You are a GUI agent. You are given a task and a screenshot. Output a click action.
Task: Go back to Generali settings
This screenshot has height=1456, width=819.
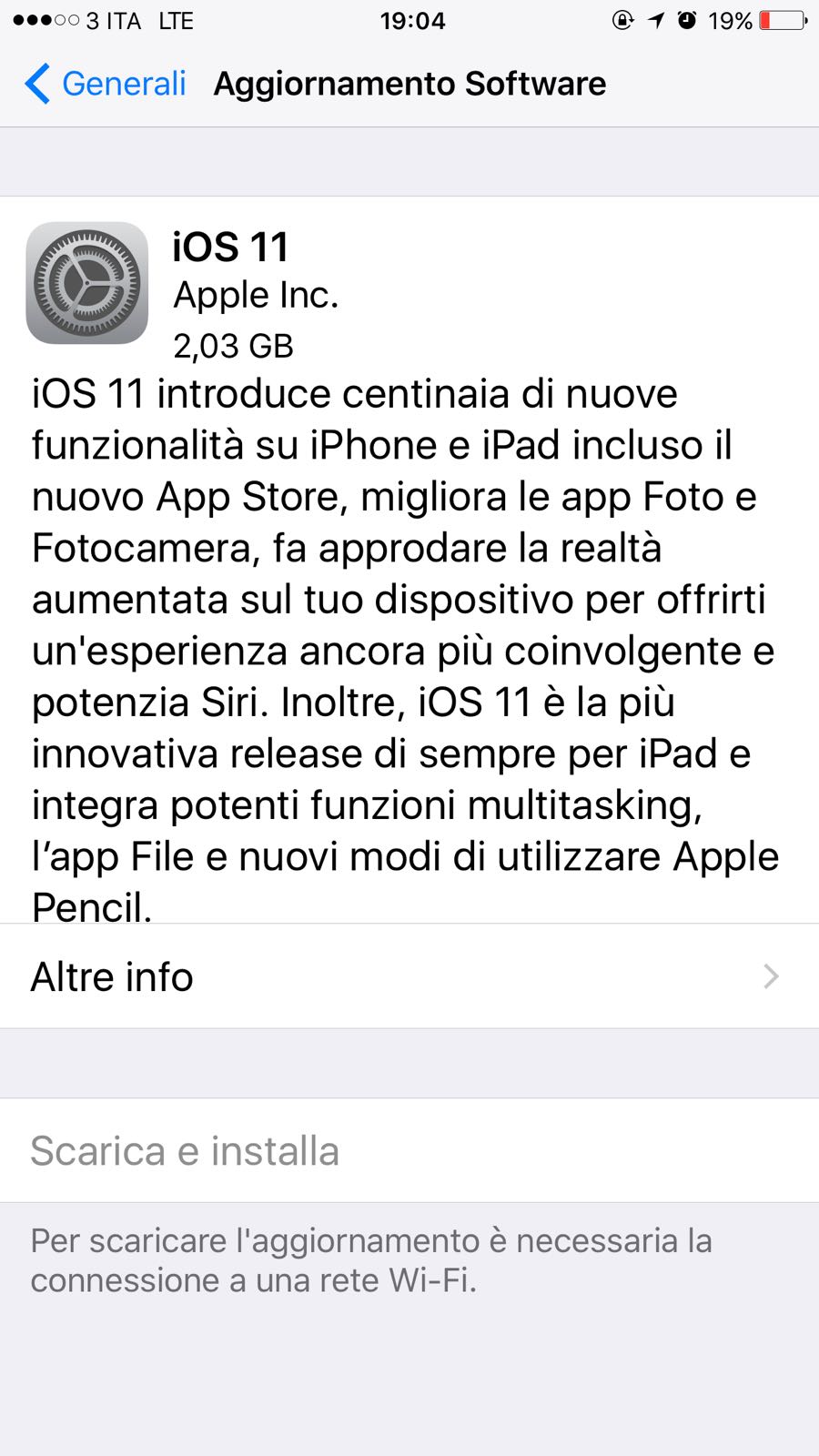tap(105, 84)
